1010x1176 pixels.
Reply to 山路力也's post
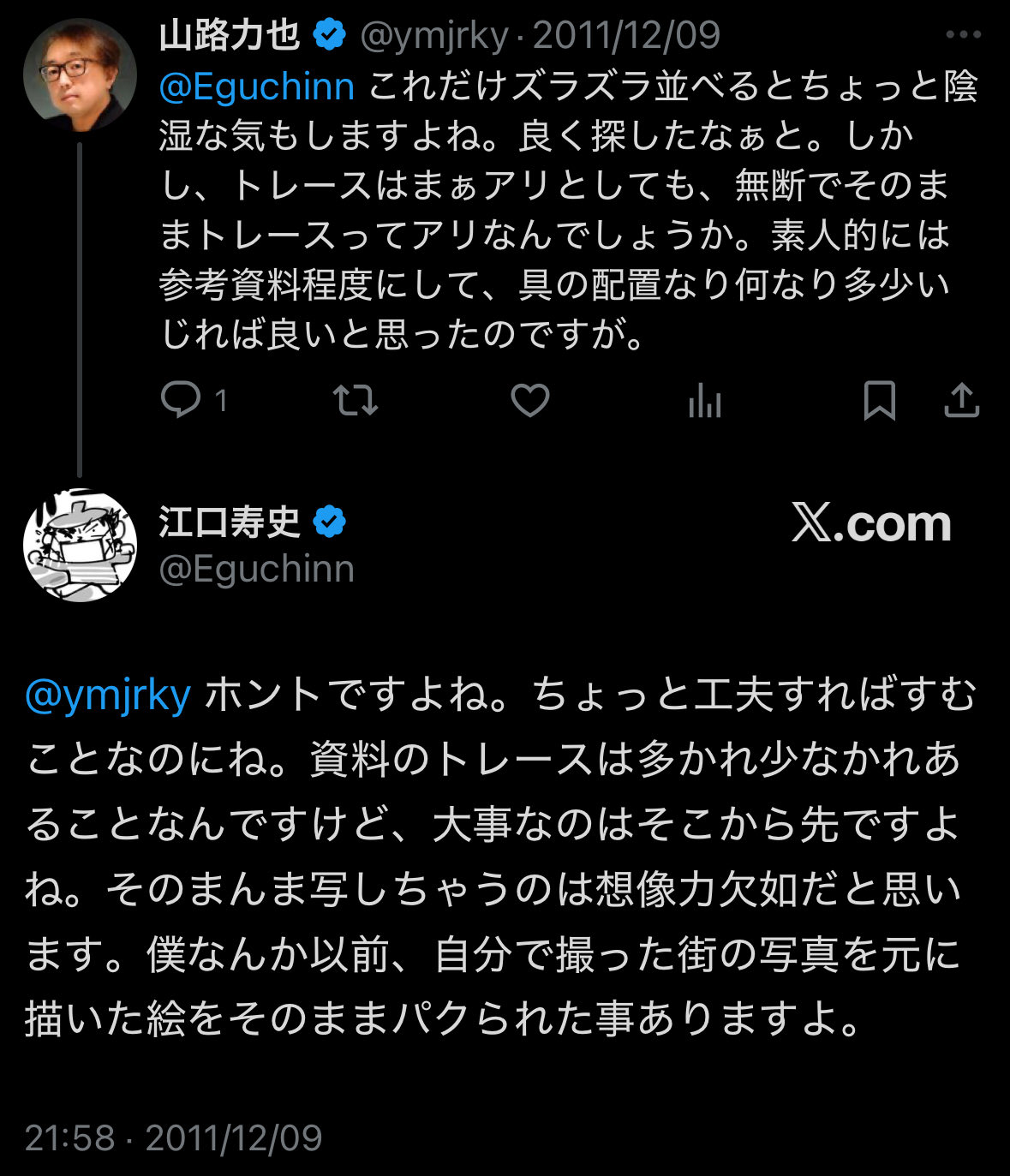click(x=182, y=400)
